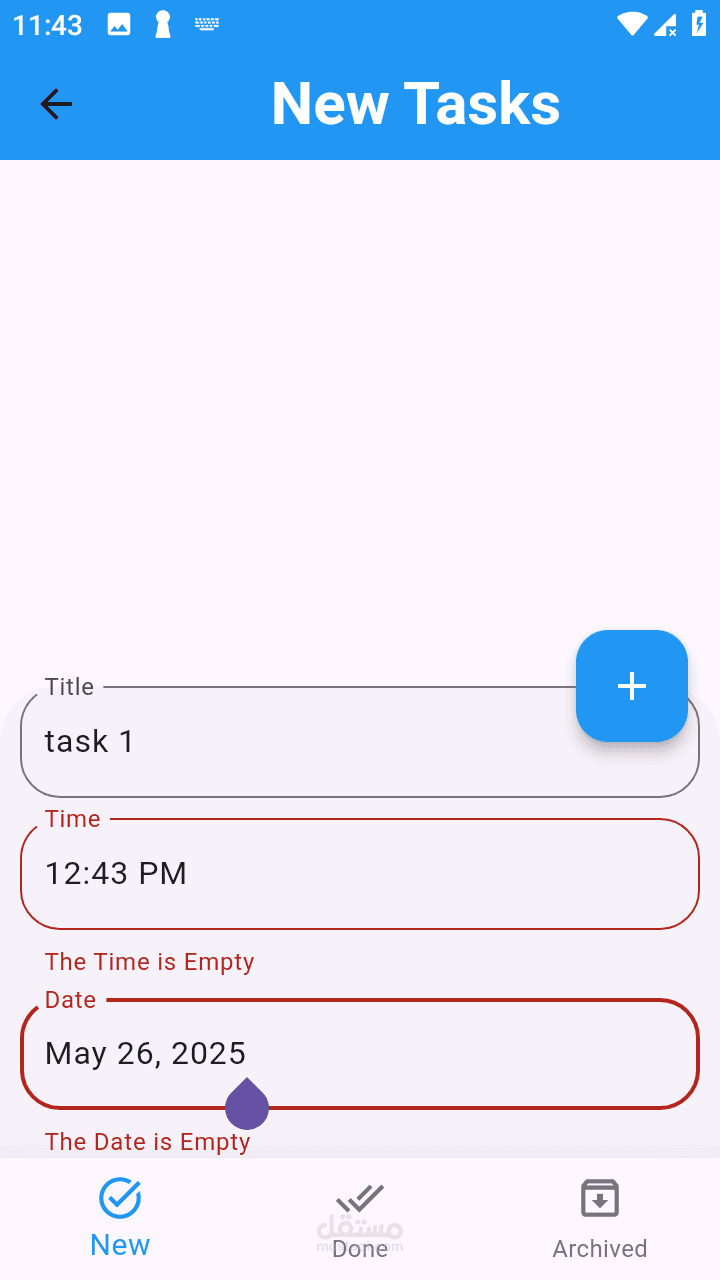Go back using the arrow icon
This screenshot has width=720, height=1280.
56,104
